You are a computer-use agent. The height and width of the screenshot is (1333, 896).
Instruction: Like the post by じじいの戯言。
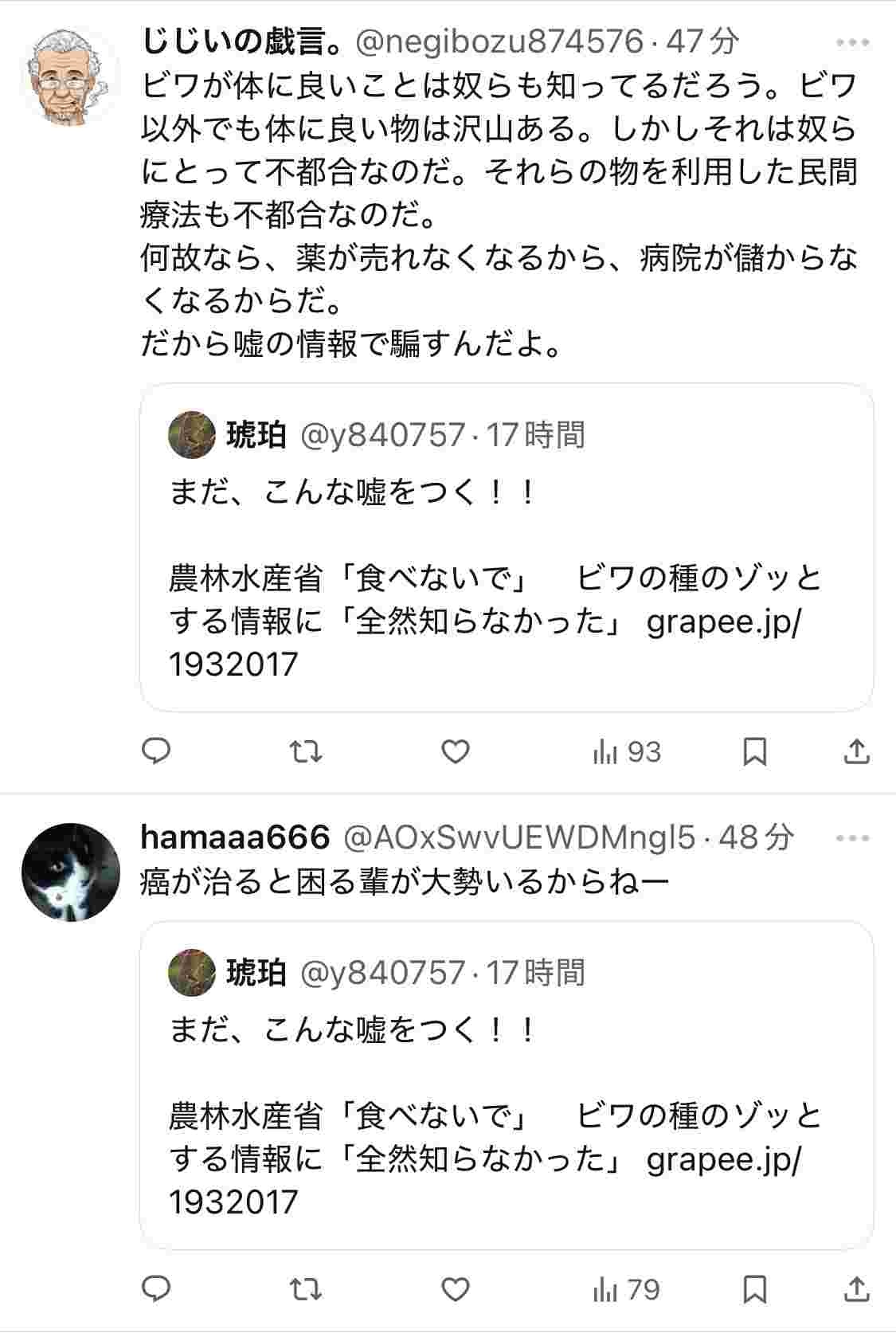click(455, 751)
